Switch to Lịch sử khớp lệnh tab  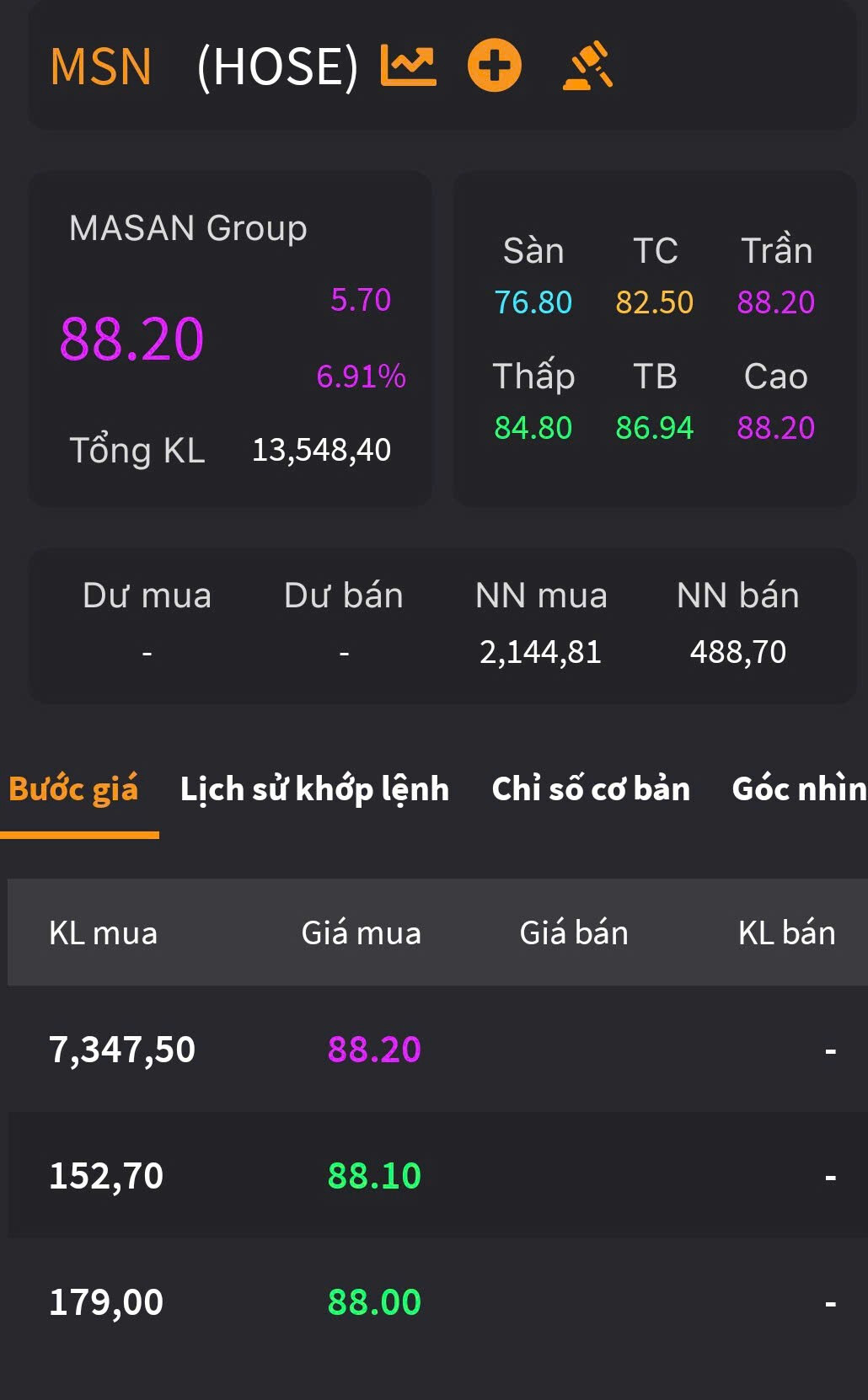tap(314, 789)
